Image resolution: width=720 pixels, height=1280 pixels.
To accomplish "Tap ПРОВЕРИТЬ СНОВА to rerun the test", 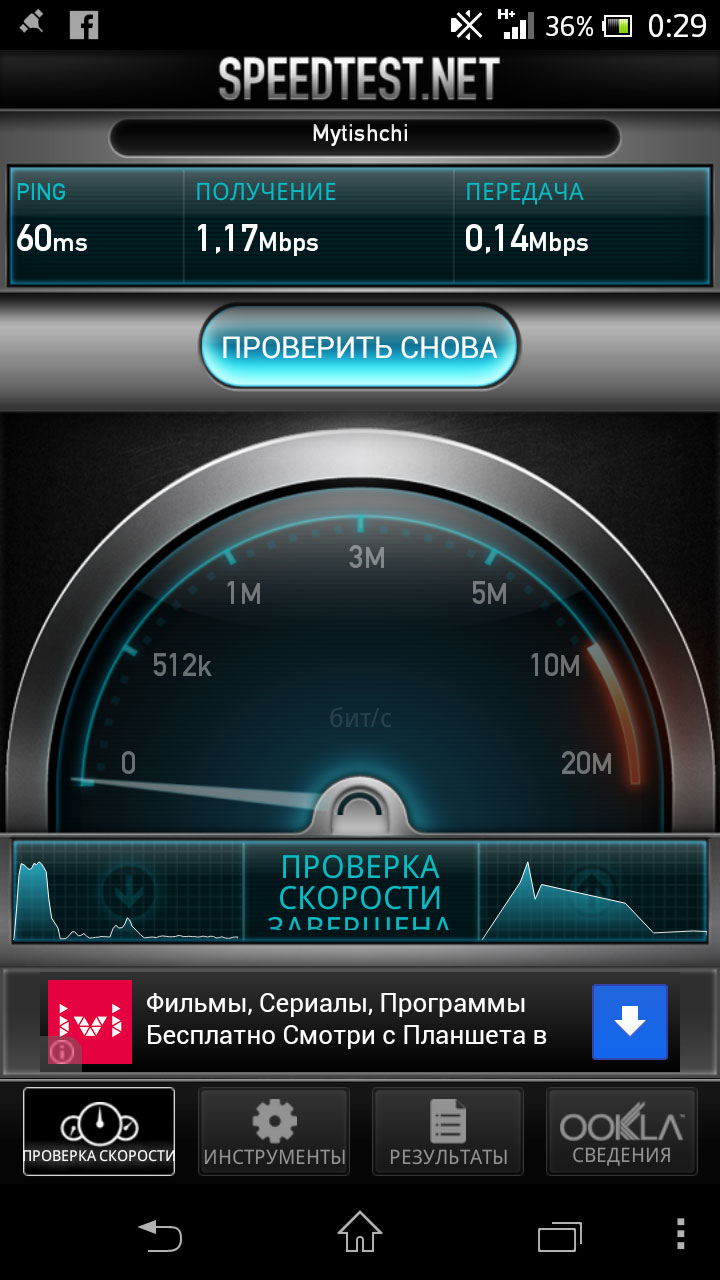I will click(359, 347).
